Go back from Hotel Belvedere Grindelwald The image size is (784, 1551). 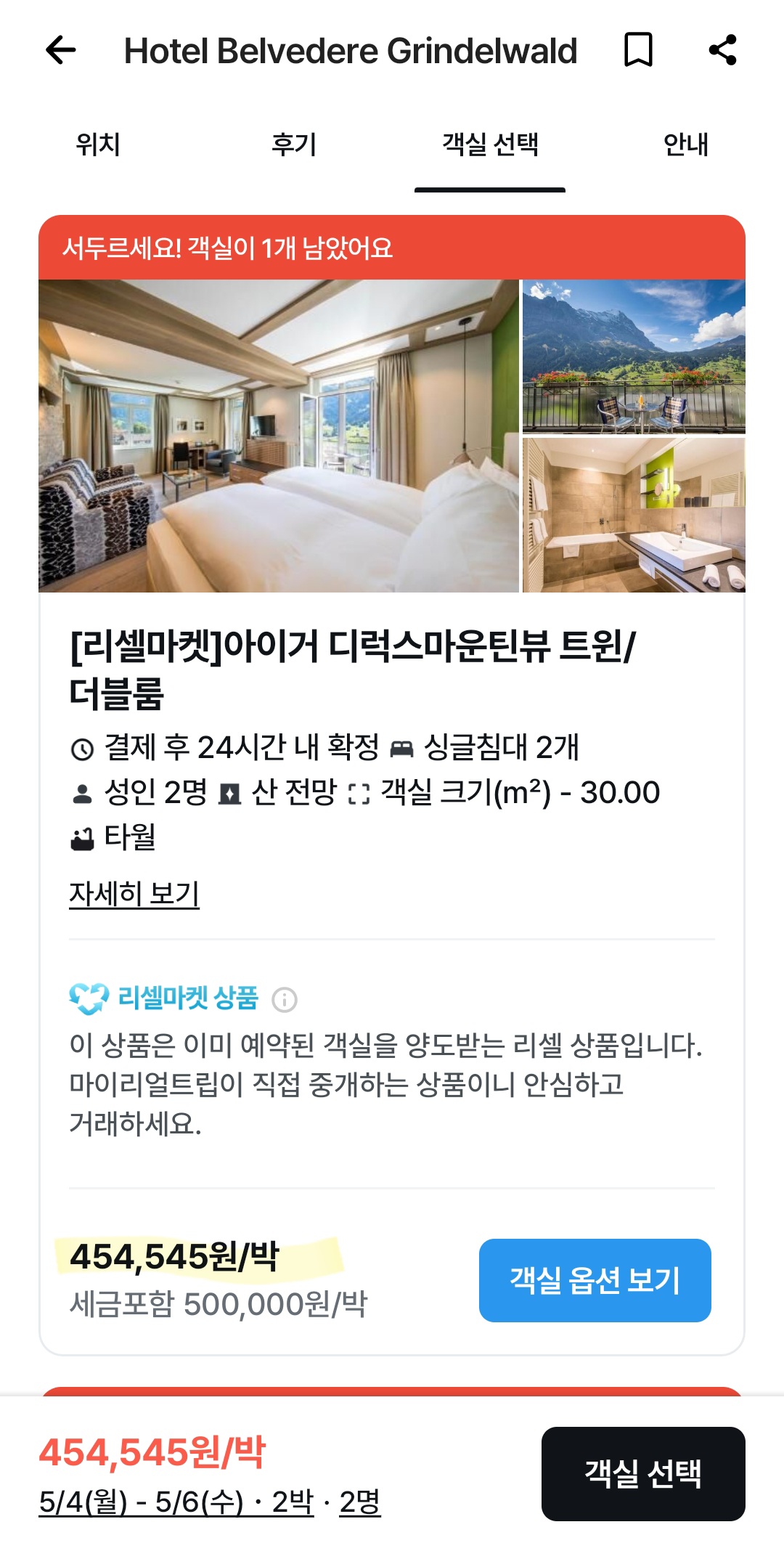pyautogui.click(x=61, y=51)
